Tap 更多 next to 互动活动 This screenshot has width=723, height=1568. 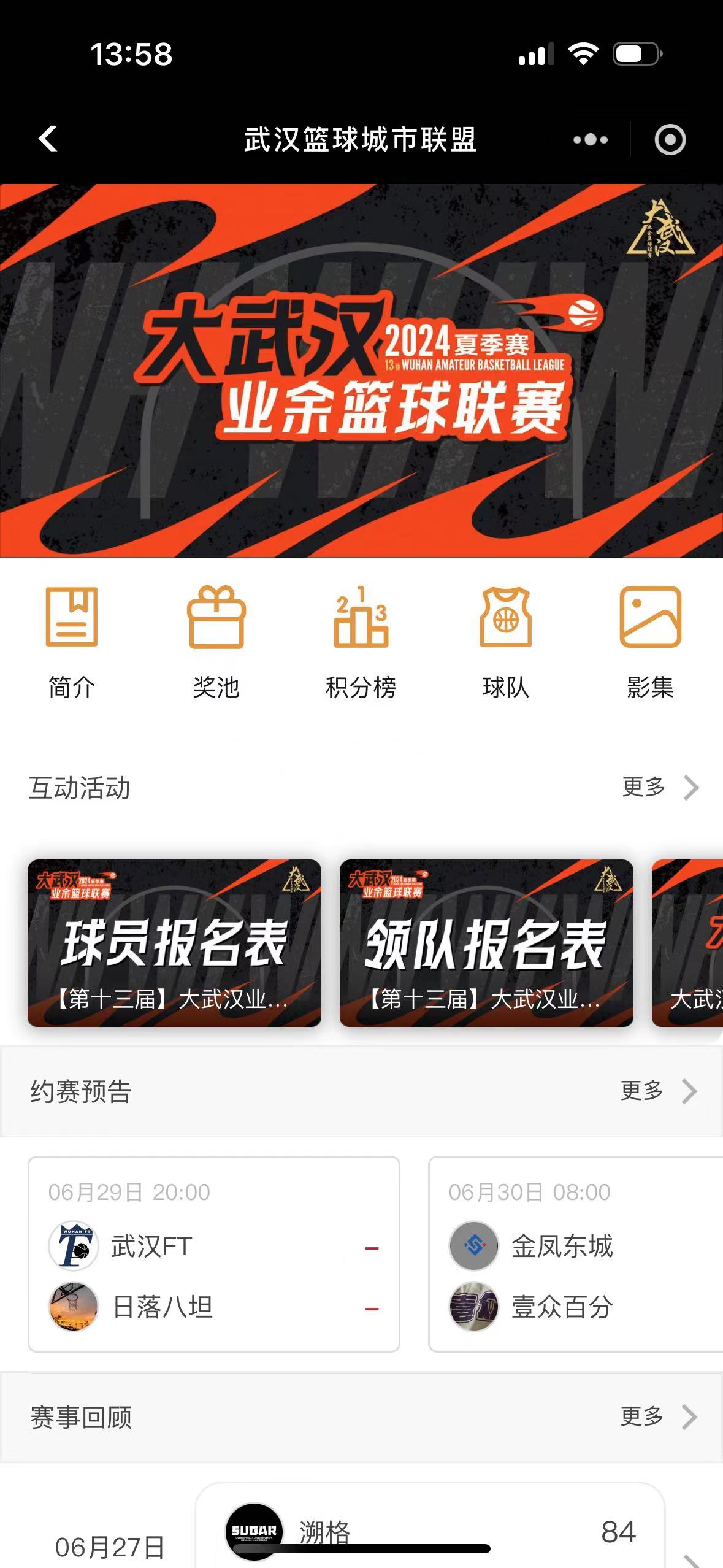(660, 787)
